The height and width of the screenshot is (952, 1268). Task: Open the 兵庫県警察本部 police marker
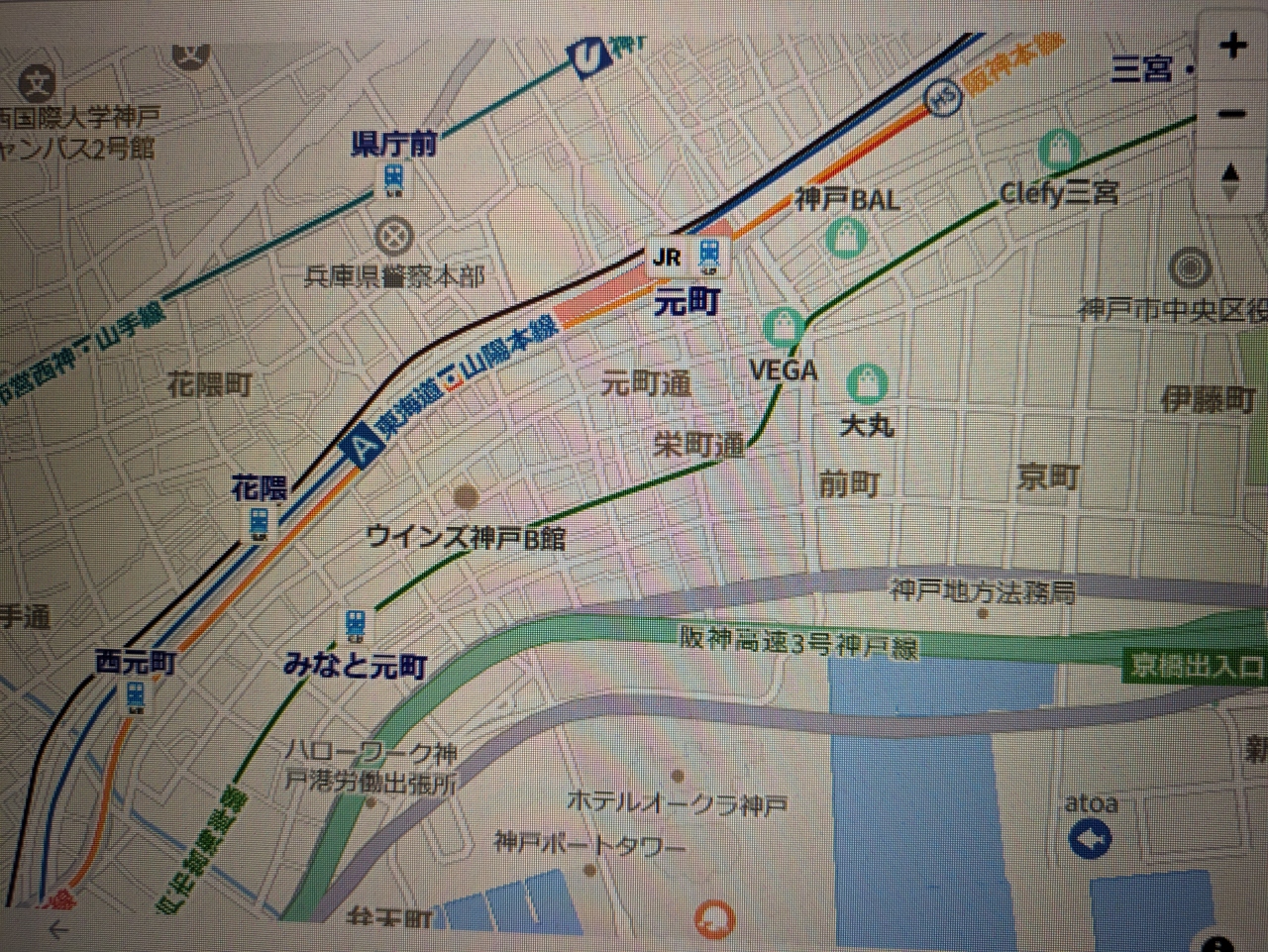394,236
